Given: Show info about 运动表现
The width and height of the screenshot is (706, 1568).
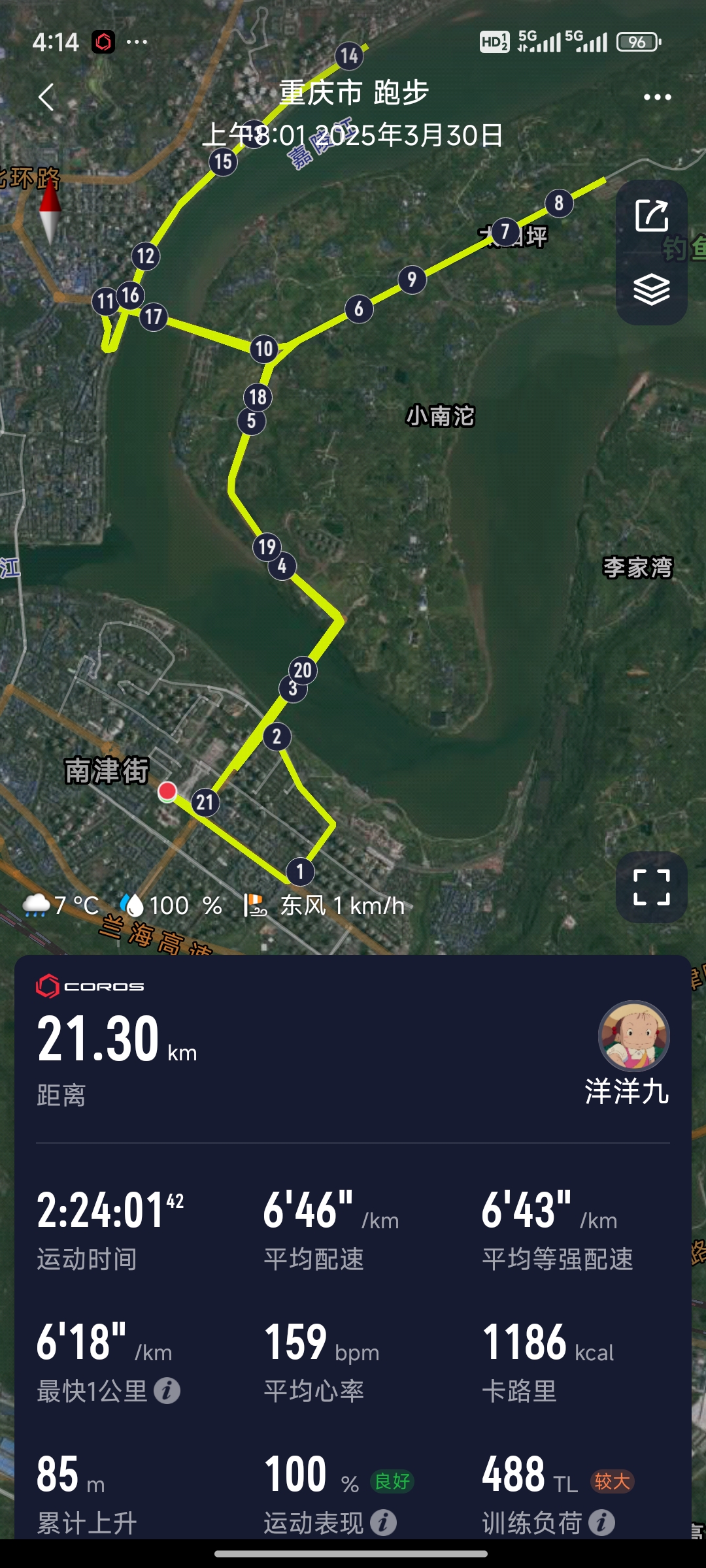Looking at the screenshot, I should pos(383,1523).
